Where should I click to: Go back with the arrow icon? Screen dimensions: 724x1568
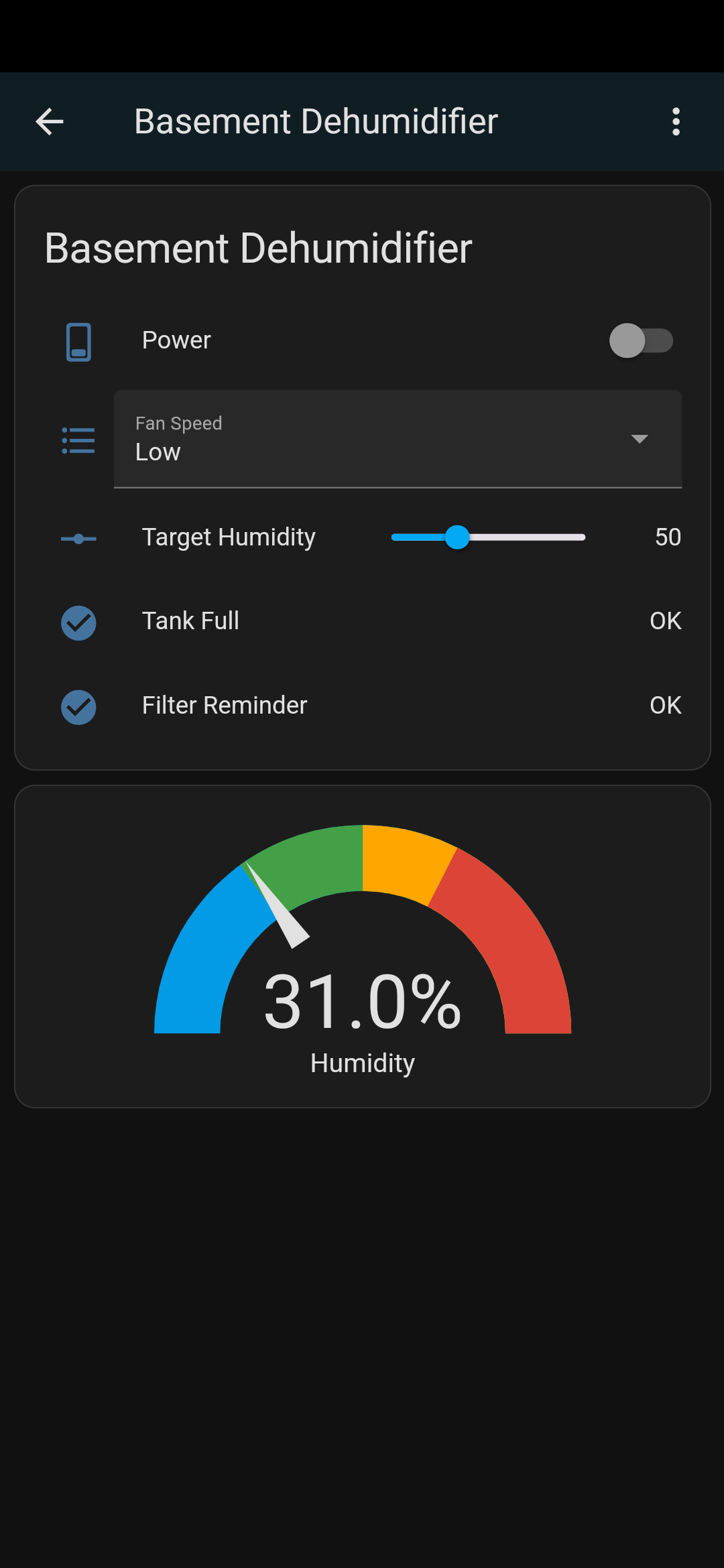pos(50,121)
